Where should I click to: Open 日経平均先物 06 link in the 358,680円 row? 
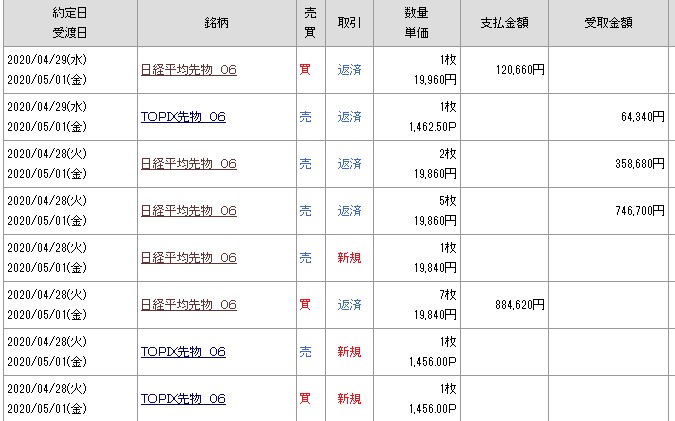click(x=189, y=164)
